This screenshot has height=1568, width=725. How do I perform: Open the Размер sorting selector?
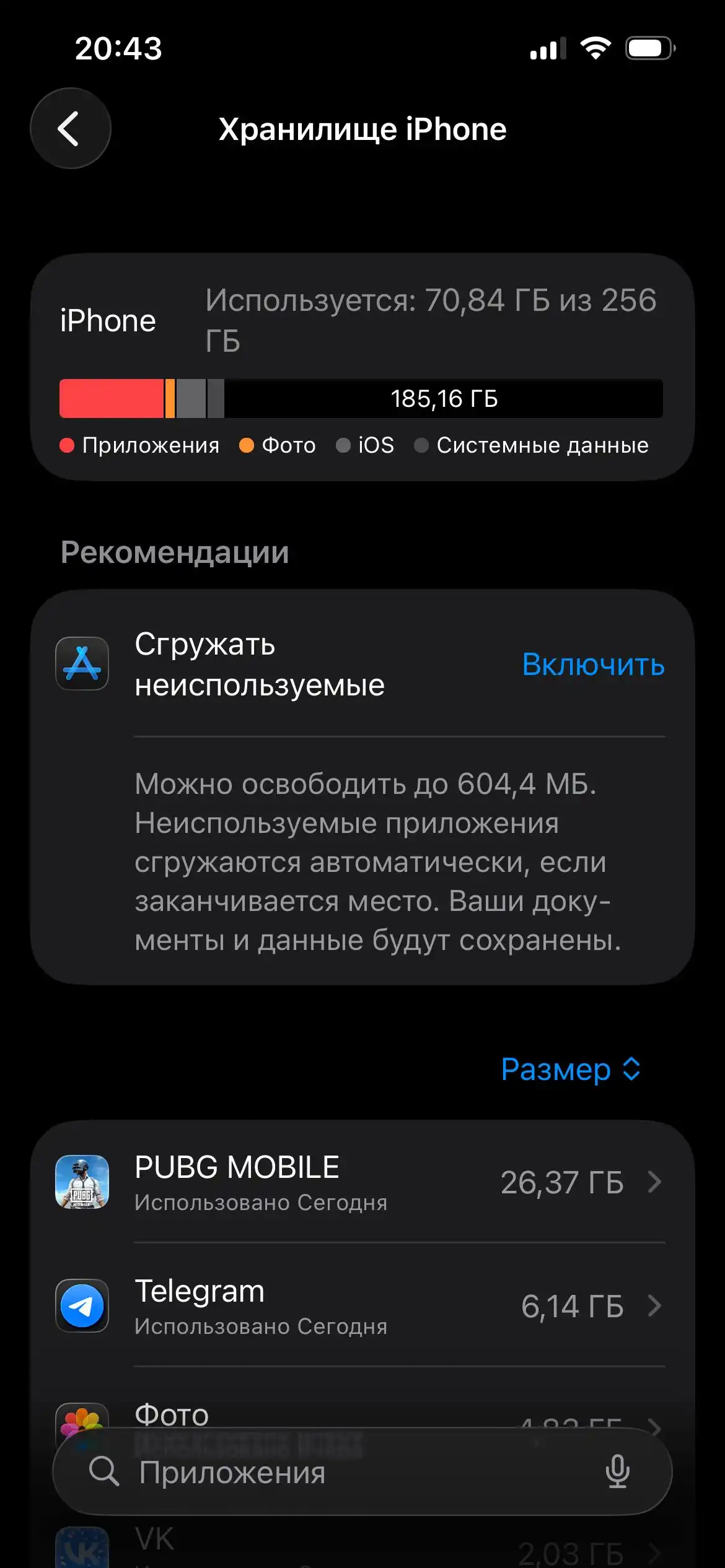pyautogui.click(x=571, y=1069)
